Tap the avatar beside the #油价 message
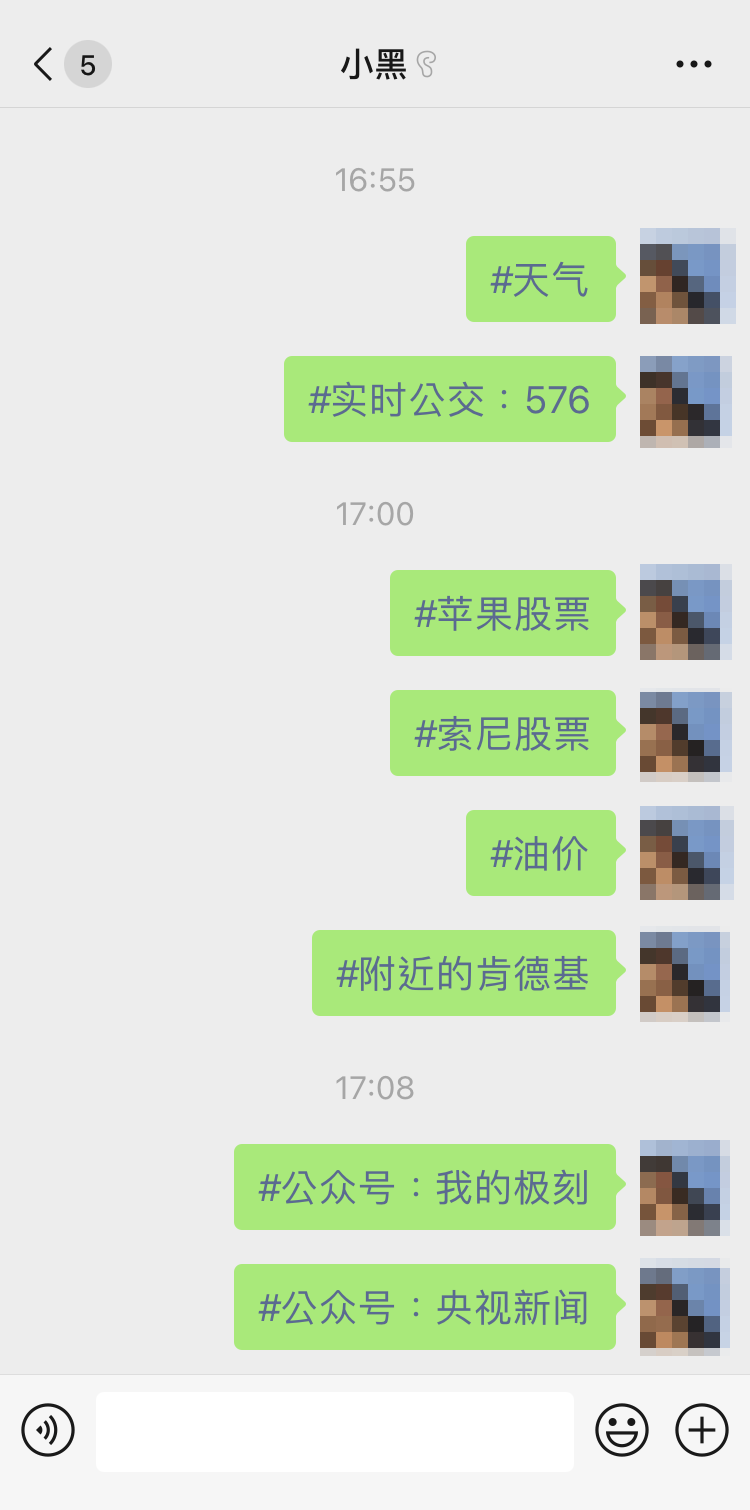Screen dimensions: 750x1510 [x=687, y=852]
